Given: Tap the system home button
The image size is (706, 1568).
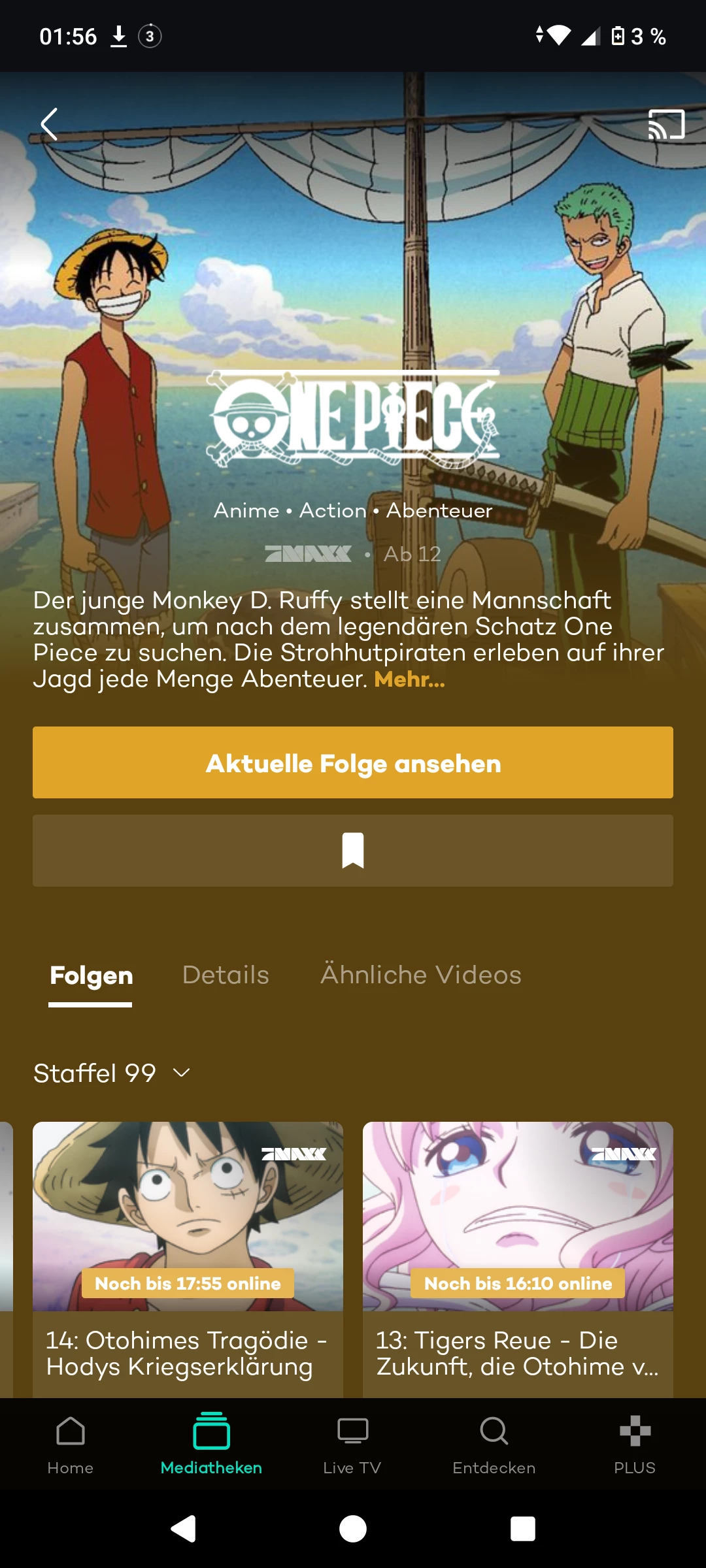Looking at the screenshot, I should (353, 1529).
